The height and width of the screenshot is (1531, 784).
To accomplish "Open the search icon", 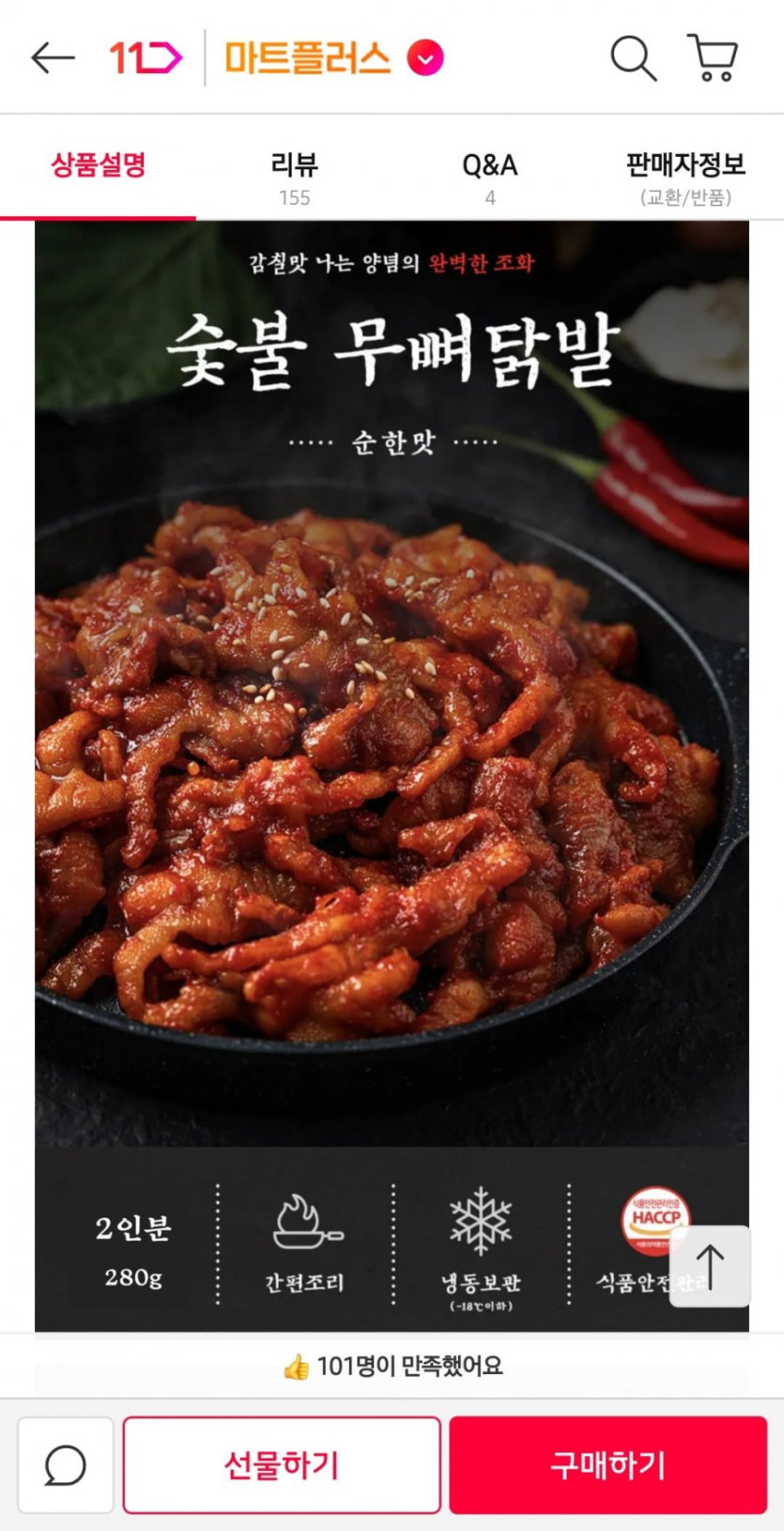I will [x=633, y=58].
